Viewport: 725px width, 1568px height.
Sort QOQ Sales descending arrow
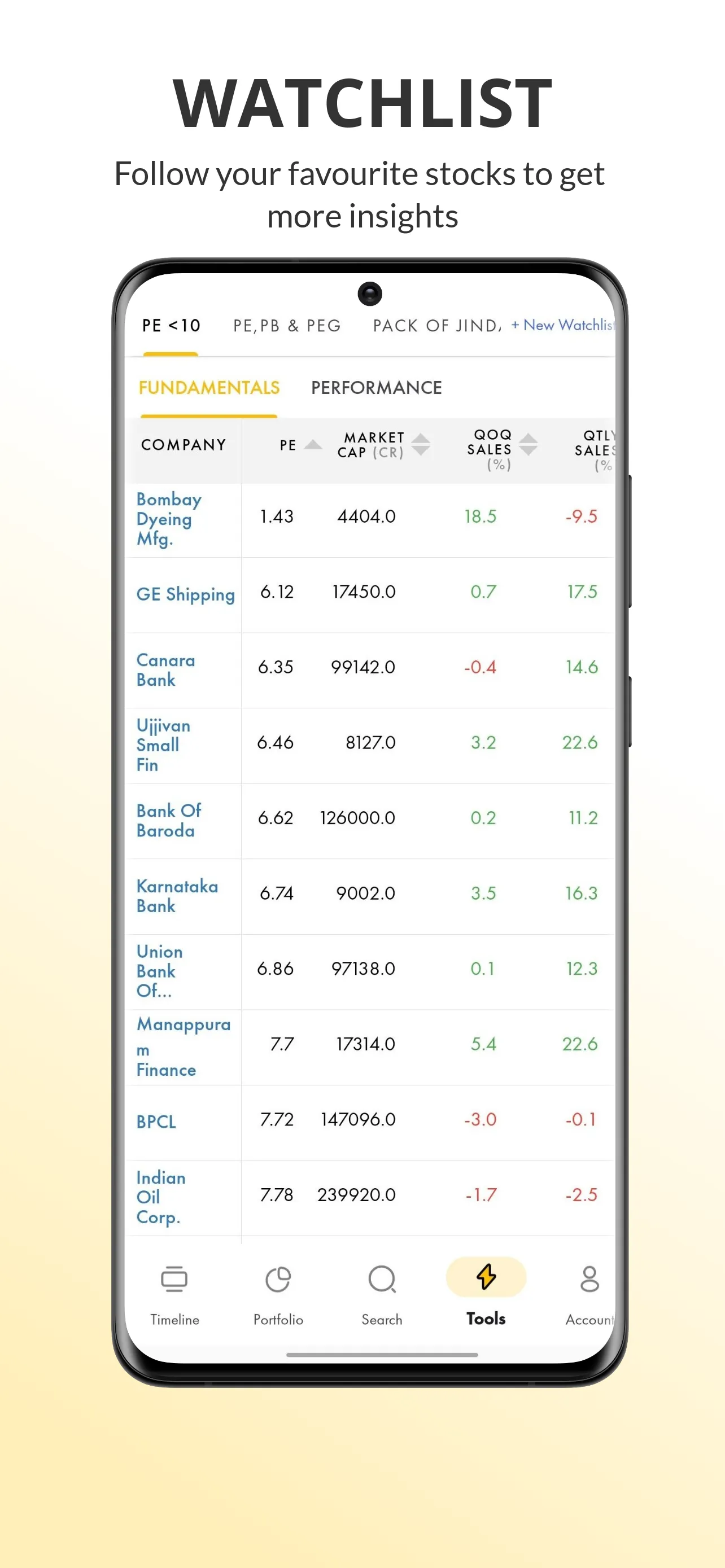tap(530, 452)
